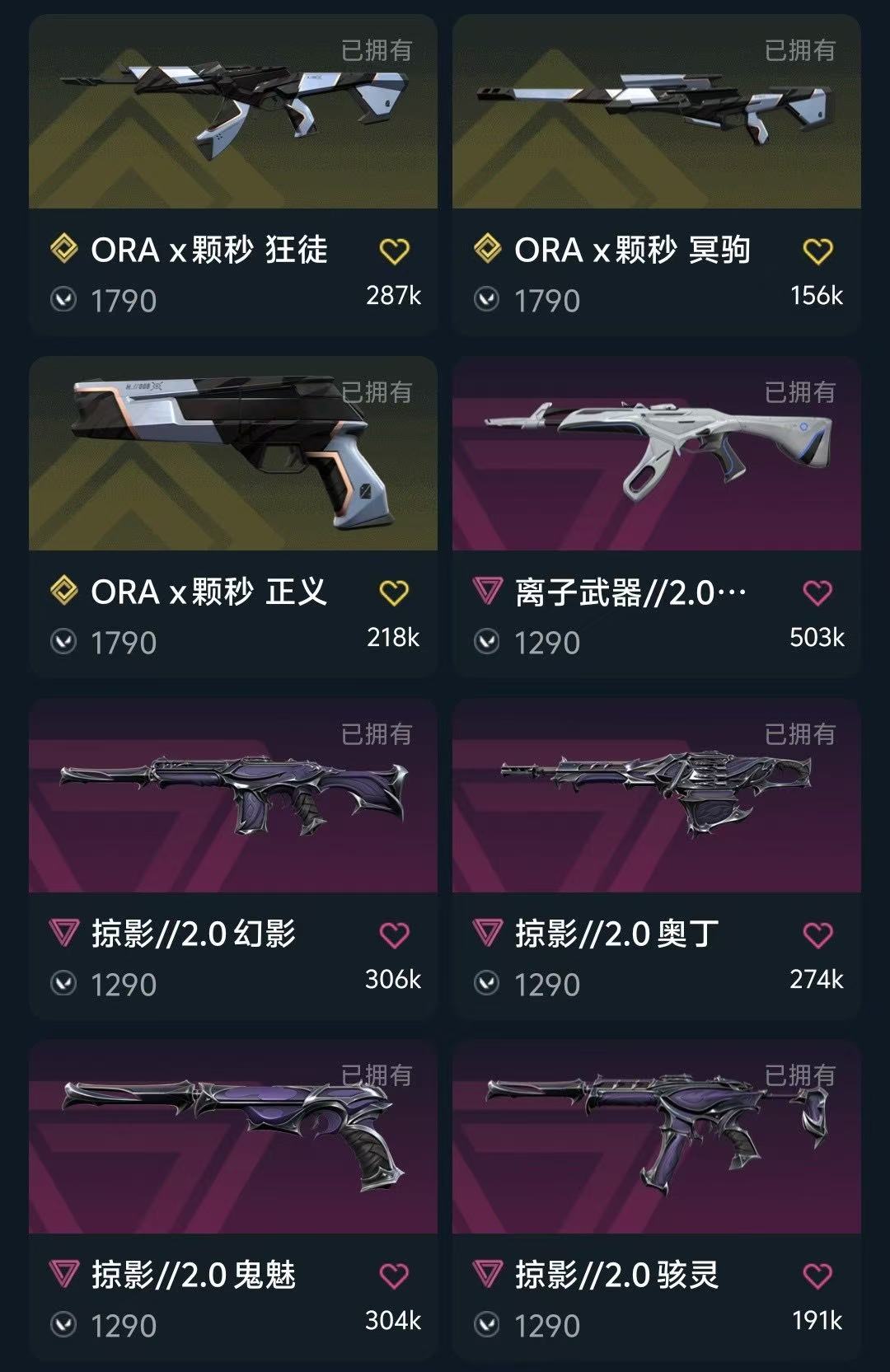Image resolution: width=890 pixels, height=1372 pixels.
Task: Favorite the 掠影//2.0 骇灵 skin
Action: tap(817, 1276)
